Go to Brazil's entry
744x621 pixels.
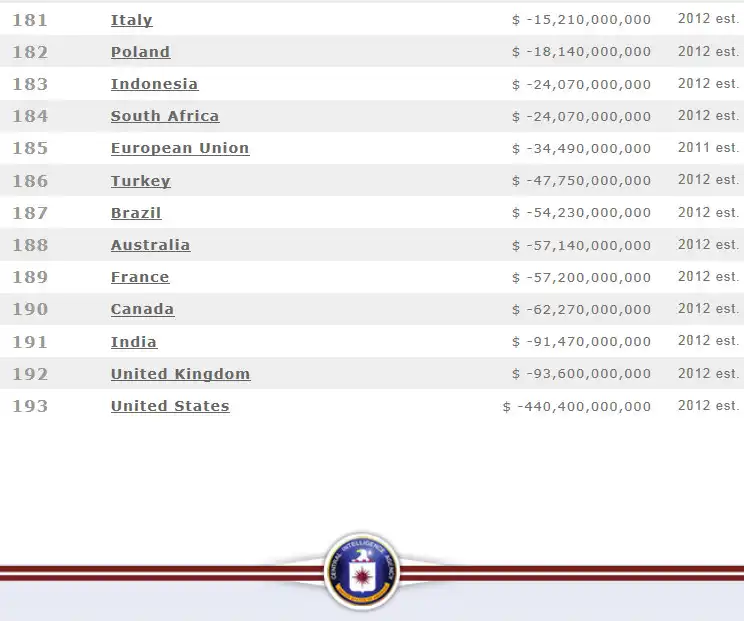point(136,213)
